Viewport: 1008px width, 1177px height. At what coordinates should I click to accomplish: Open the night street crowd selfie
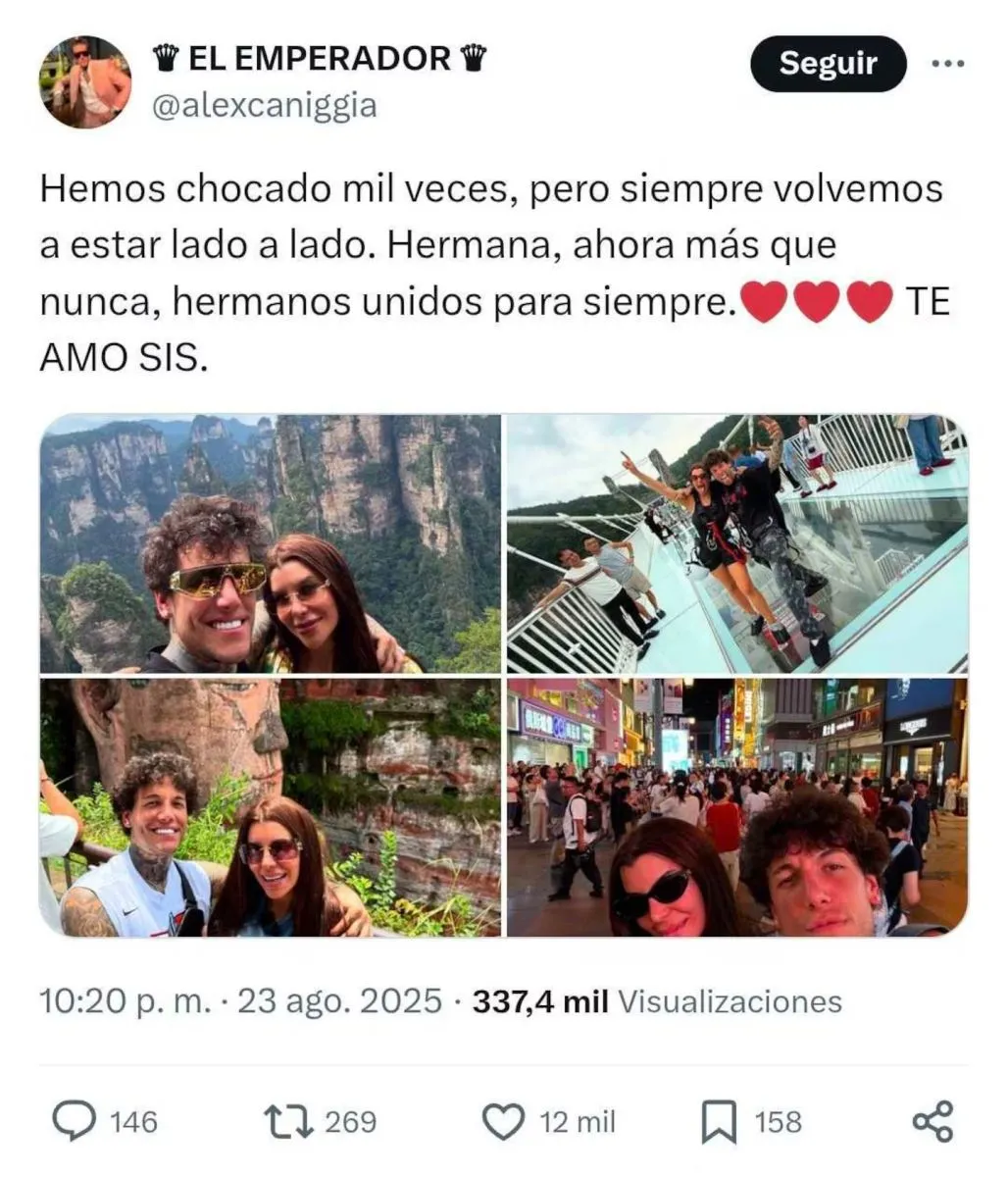(x=736, y=807)
